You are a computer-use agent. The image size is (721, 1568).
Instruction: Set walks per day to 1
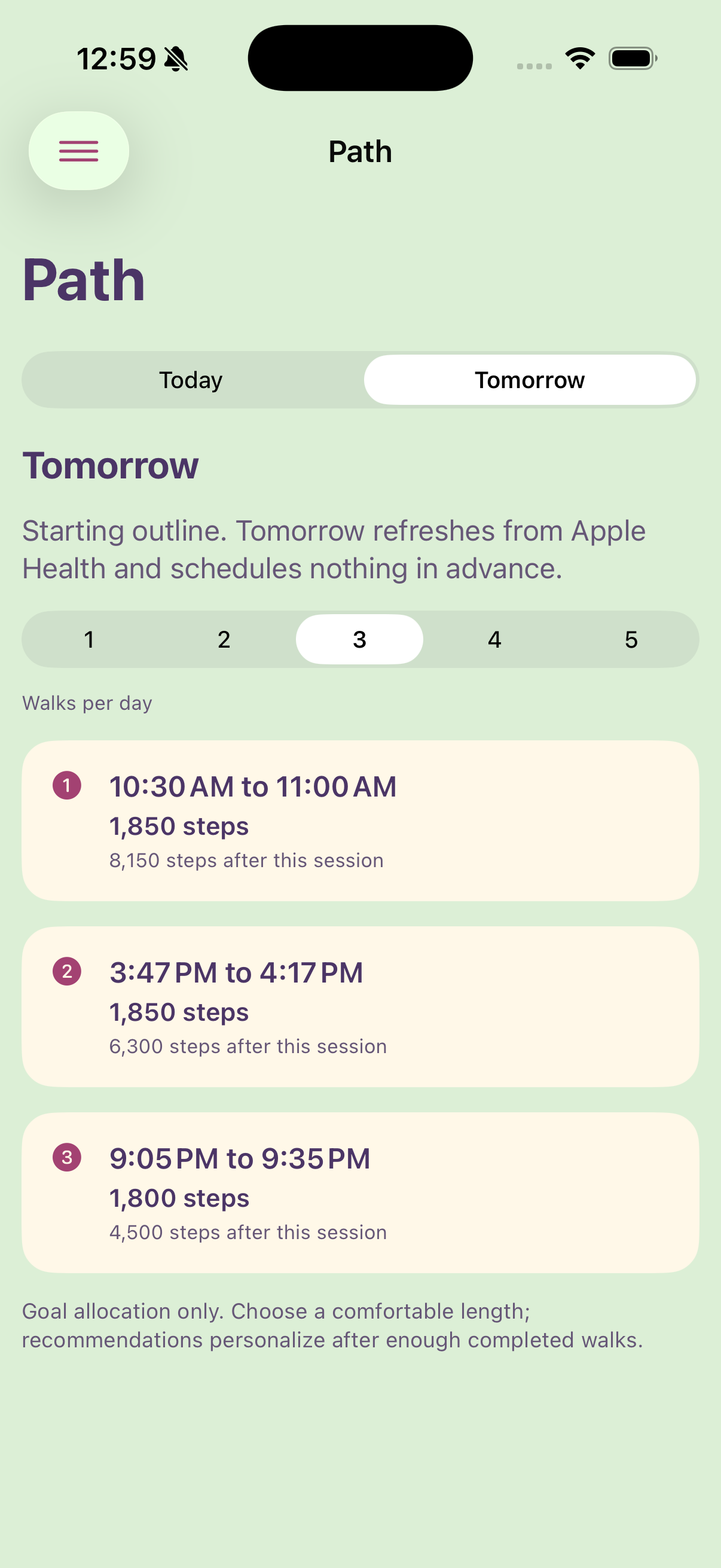pos(90,639)
